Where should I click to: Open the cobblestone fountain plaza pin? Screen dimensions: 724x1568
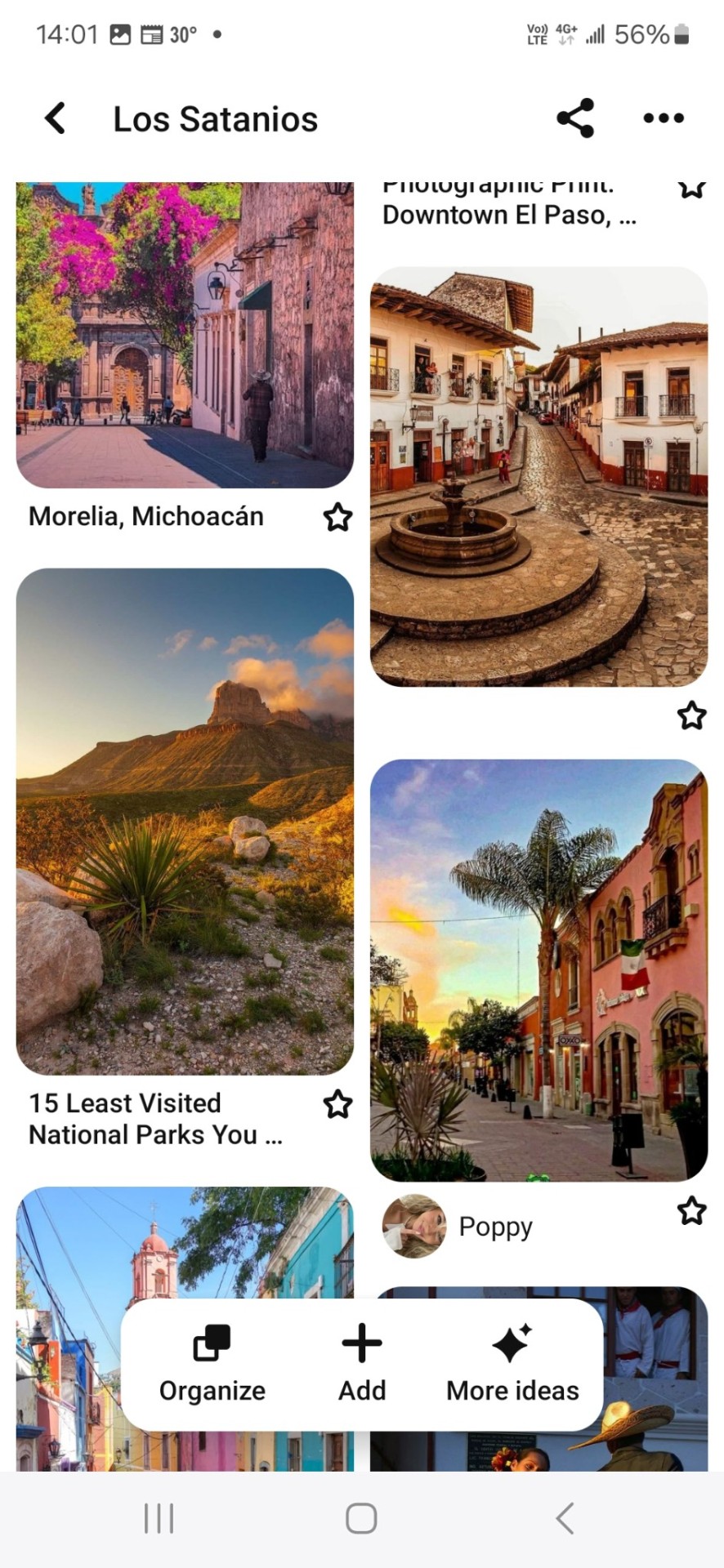(539, 476)
